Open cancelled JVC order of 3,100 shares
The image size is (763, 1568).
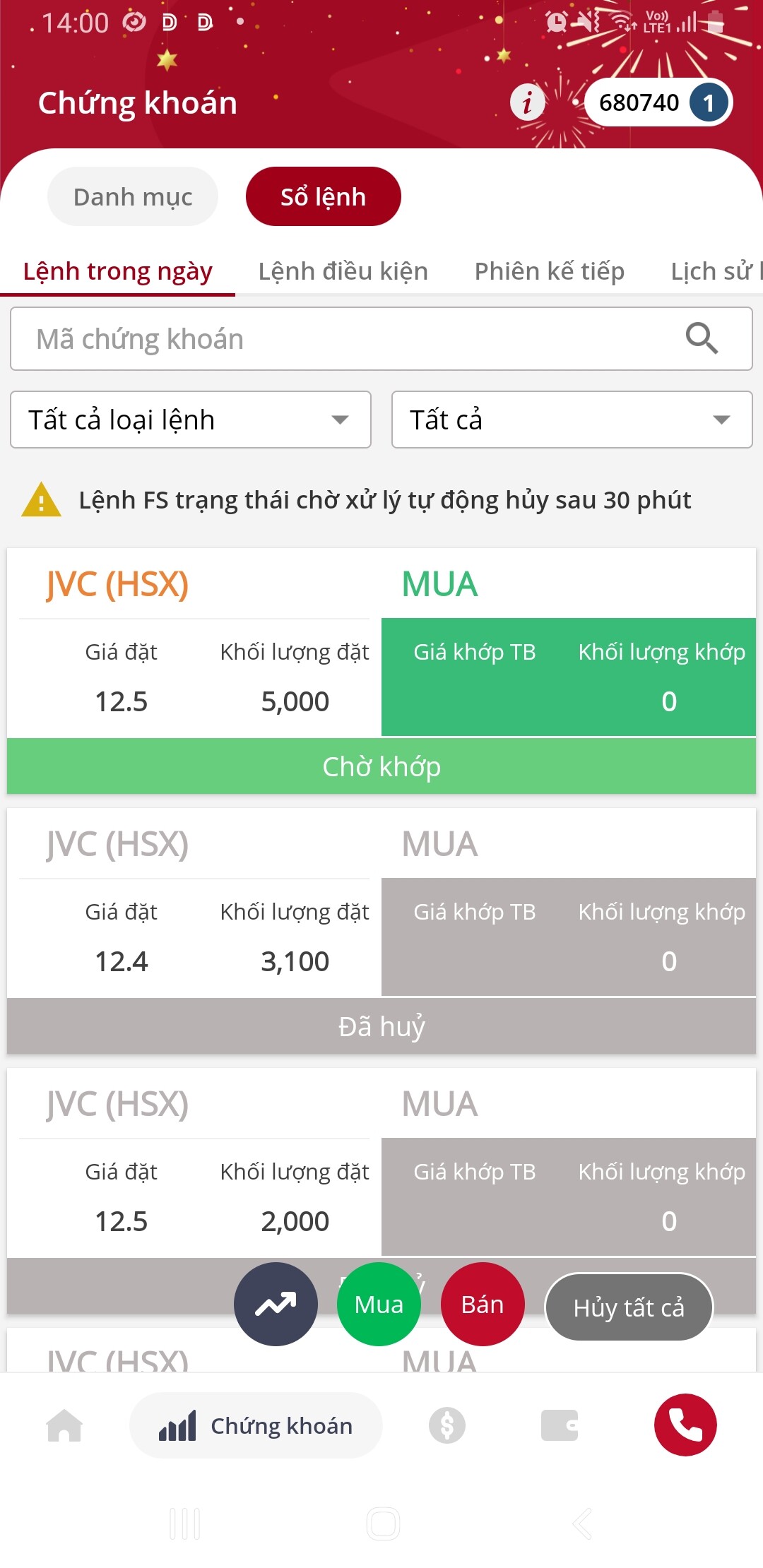pyautogui.click(x=381, y=931)
